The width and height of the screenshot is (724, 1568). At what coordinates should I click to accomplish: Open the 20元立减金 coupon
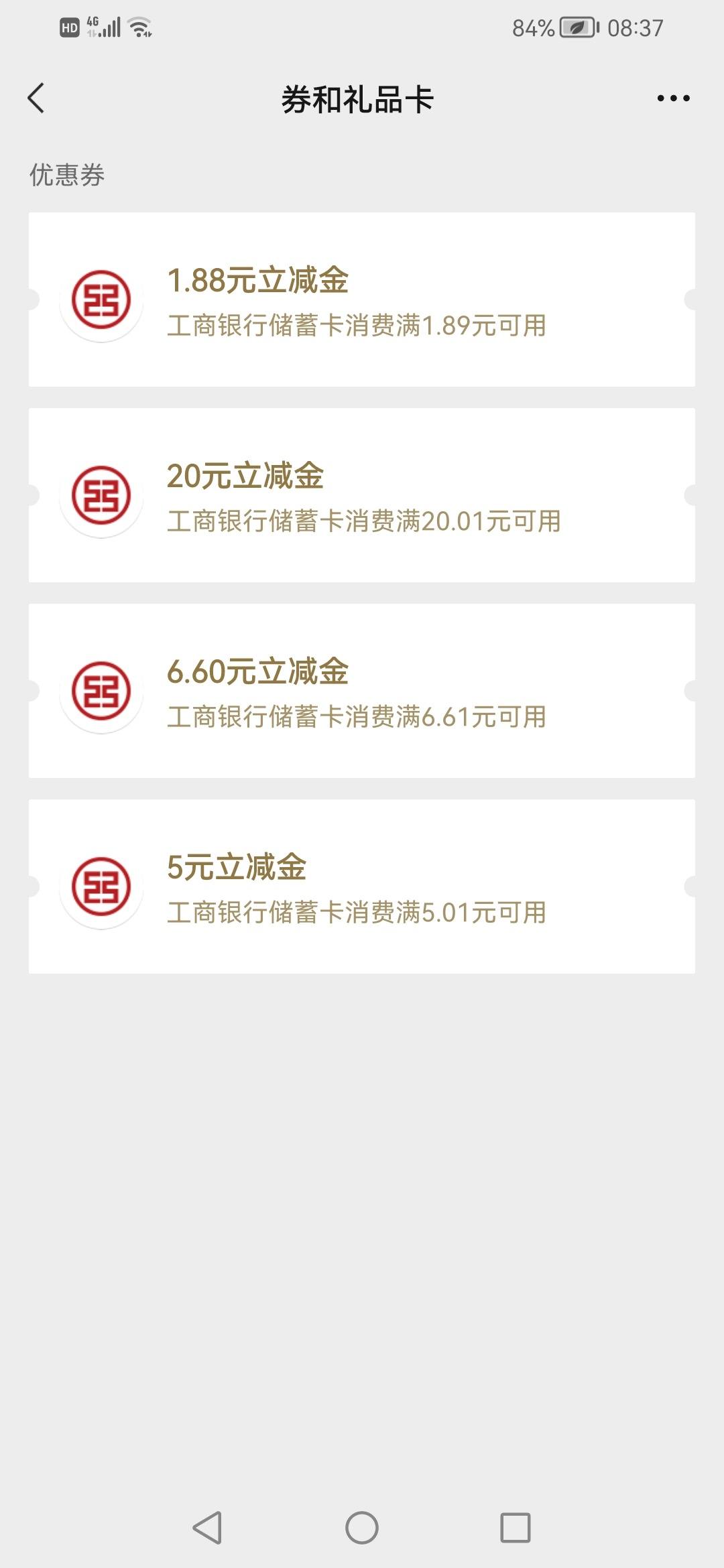(x=362, y=495)
